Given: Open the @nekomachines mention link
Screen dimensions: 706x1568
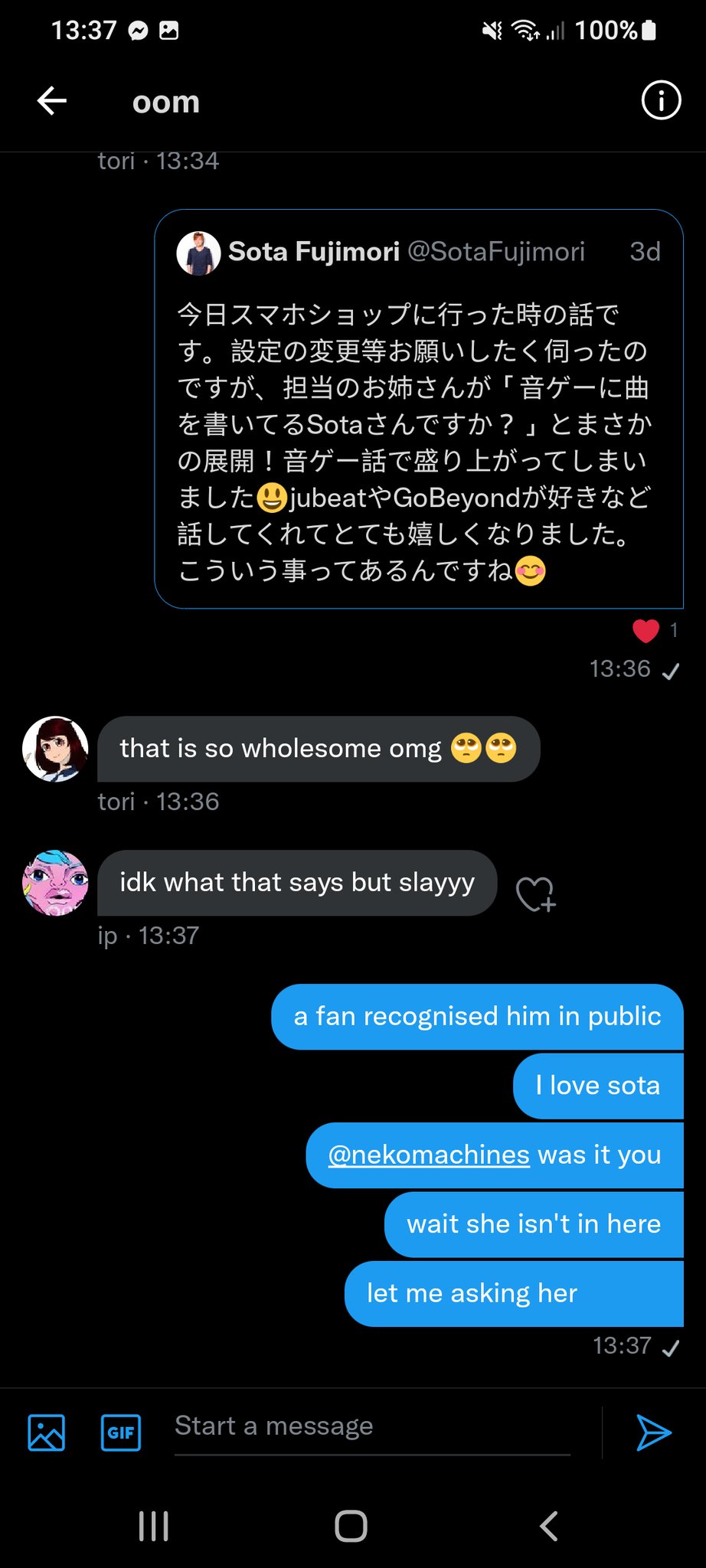Looking at the screenshot, I should (x=429, y=1155).
